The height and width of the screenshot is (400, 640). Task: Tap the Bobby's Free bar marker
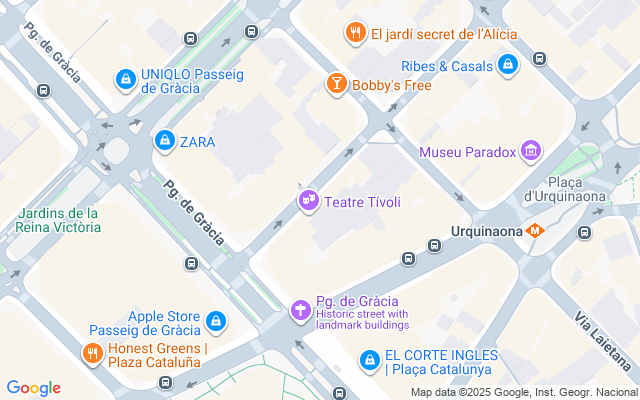pyautogui.click(x=337, y=85)
